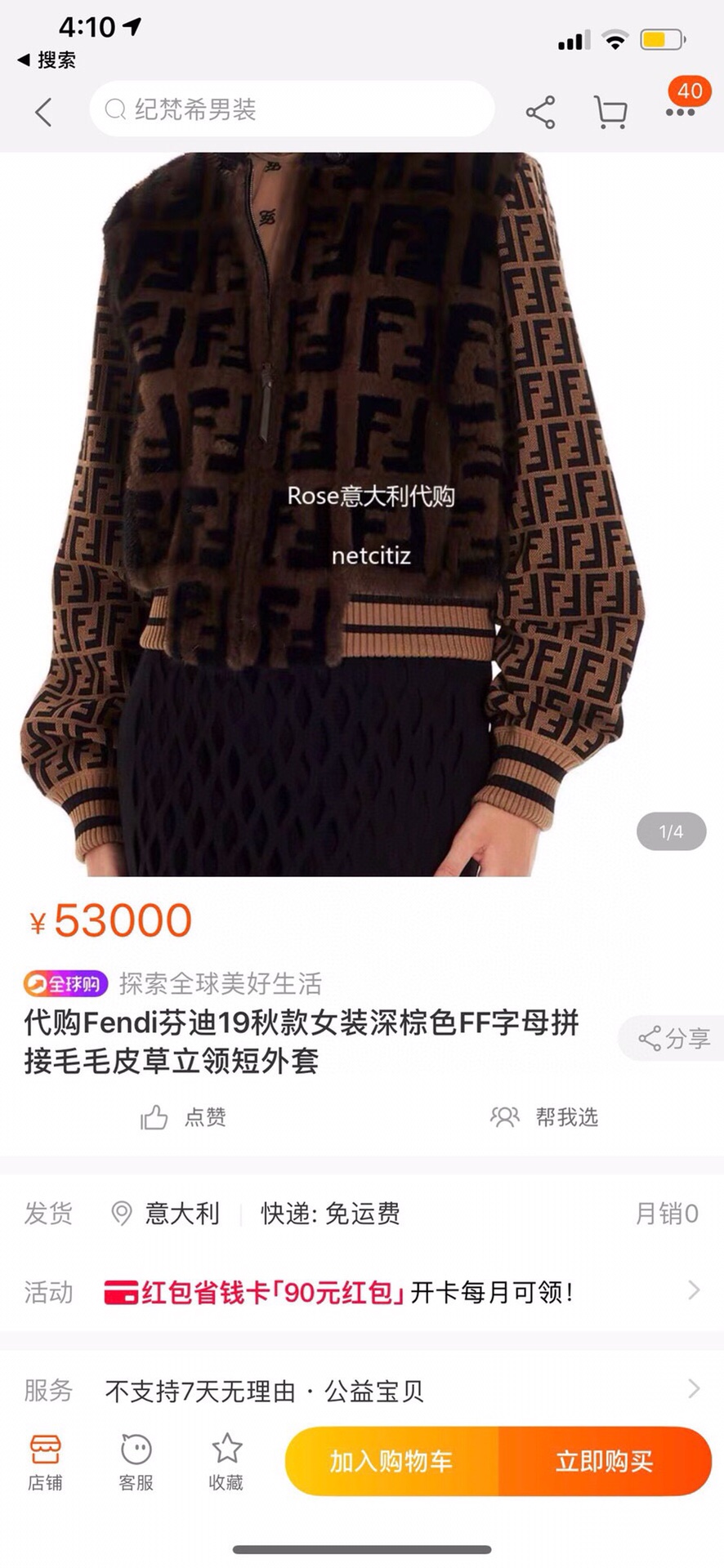Image resolution: width=724 pixels, height=1568 pixels.
Task: Open the shopping cart
Action: tap(610, 112)
